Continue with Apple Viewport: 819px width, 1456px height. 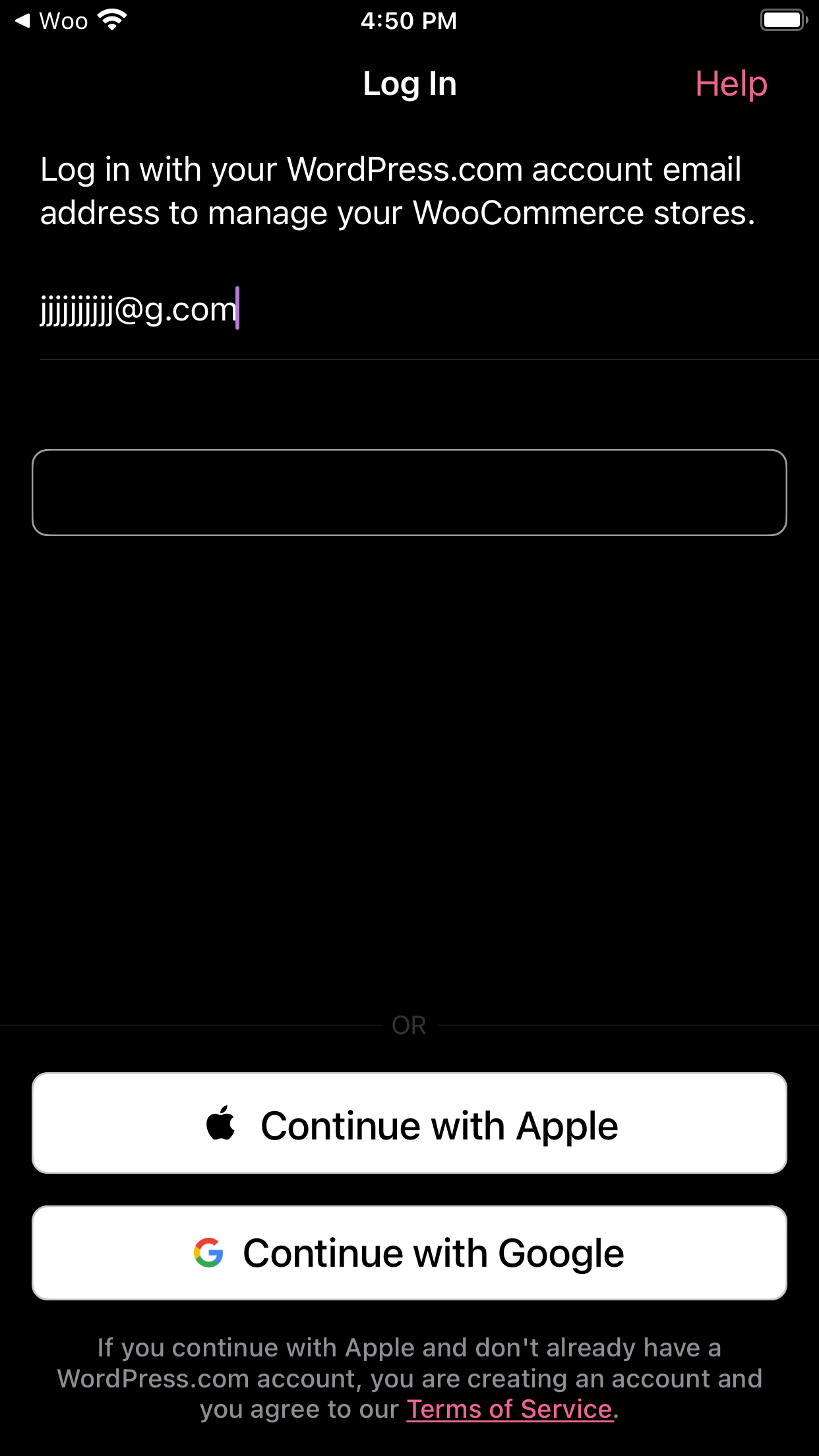point(409,1124)
